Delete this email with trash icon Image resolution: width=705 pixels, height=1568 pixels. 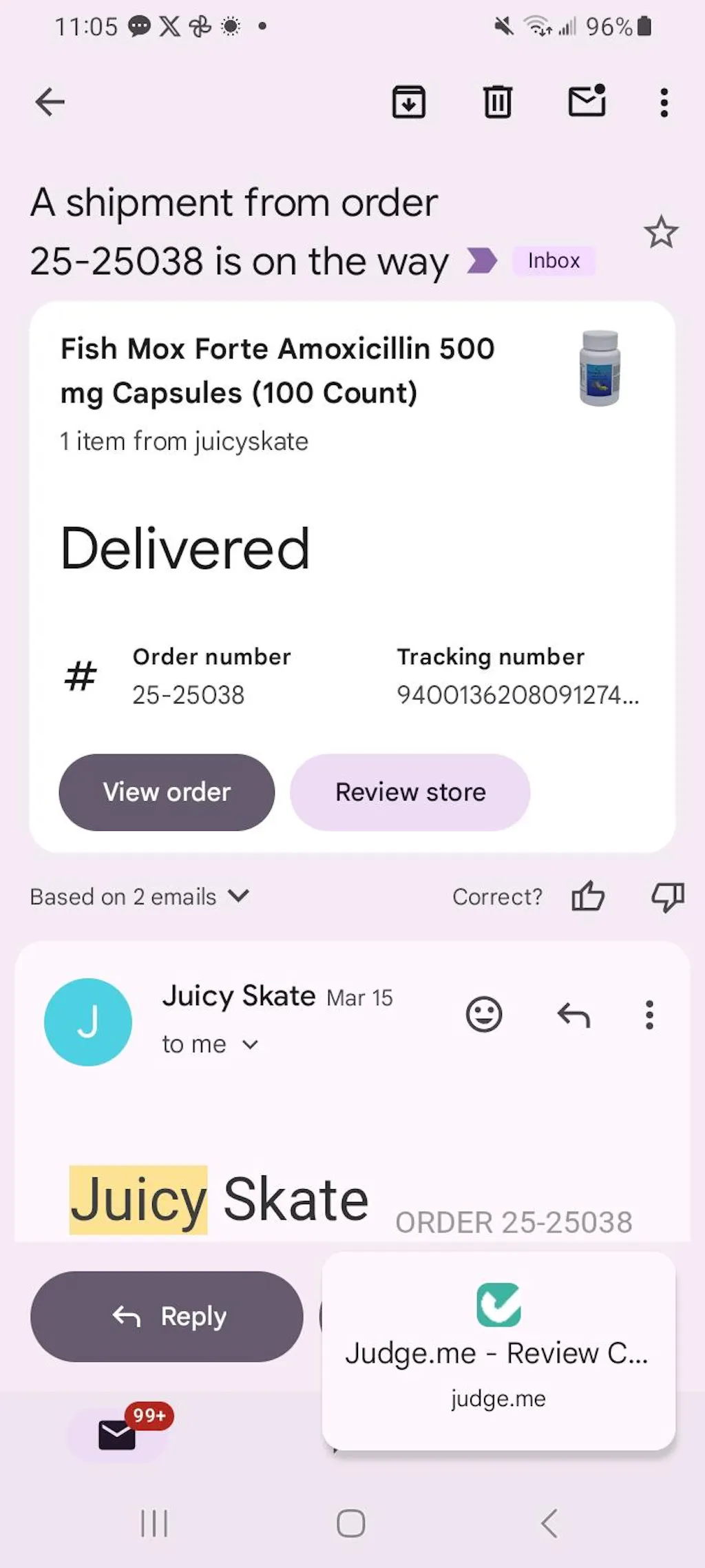point(497,103)
